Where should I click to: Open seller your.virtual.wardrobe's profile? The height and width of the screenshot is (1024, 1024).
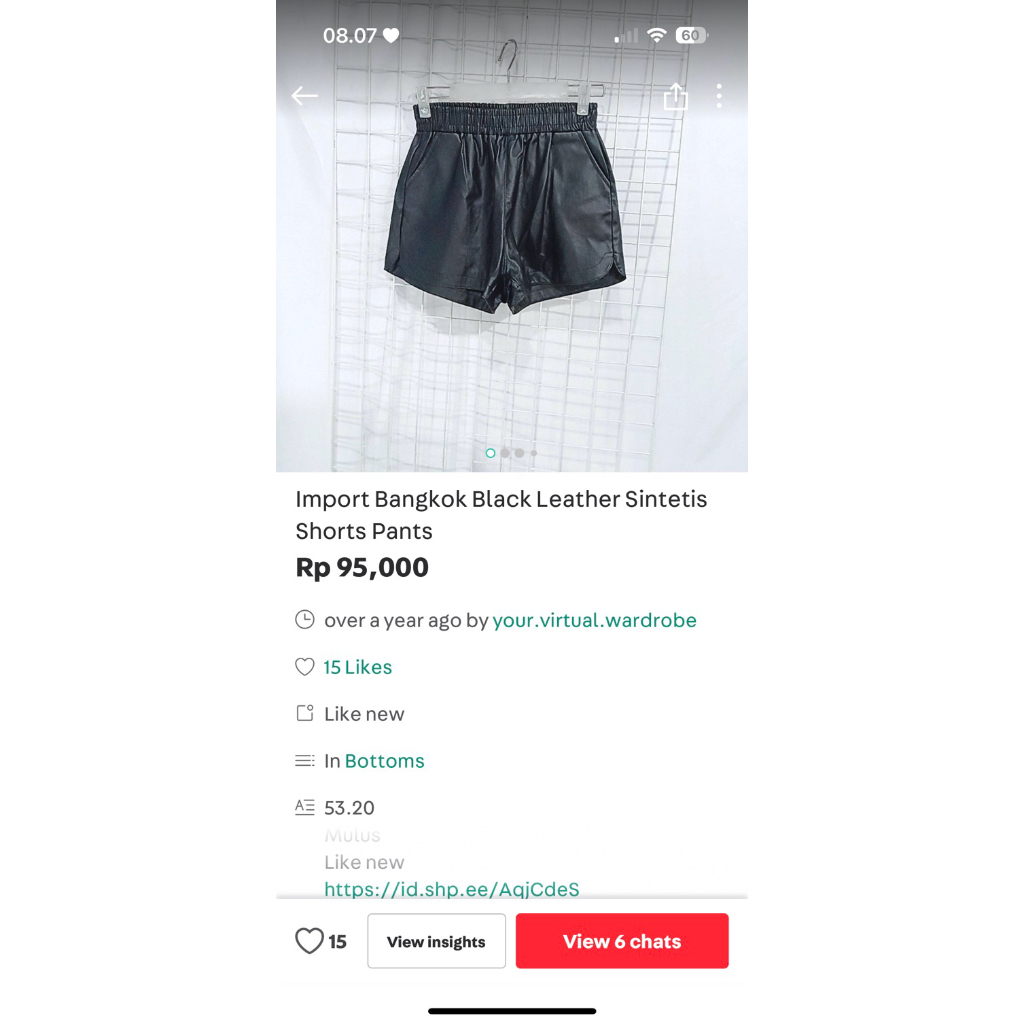point(594,620)
